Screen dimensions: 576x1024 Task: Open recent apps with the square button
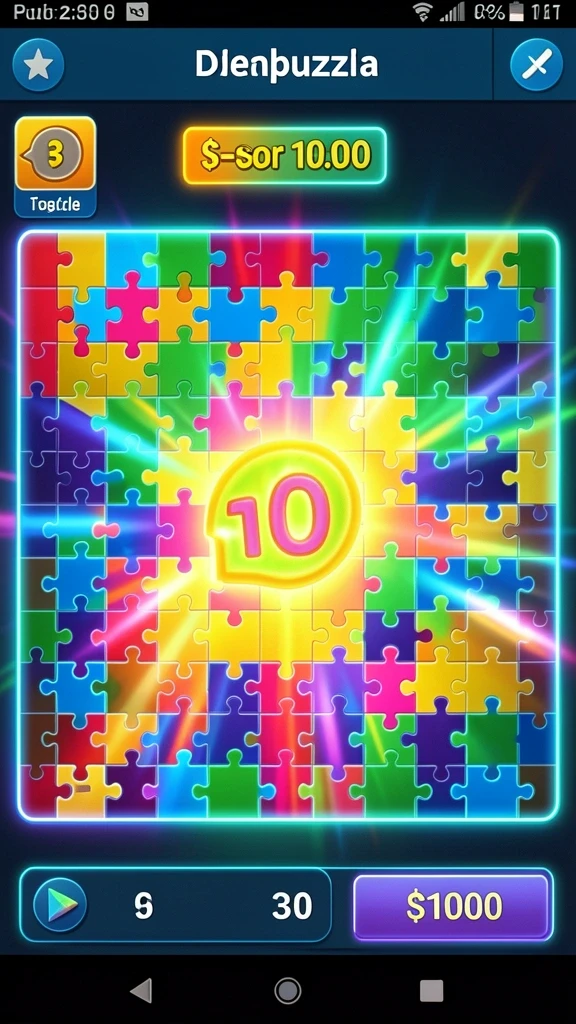431,991
